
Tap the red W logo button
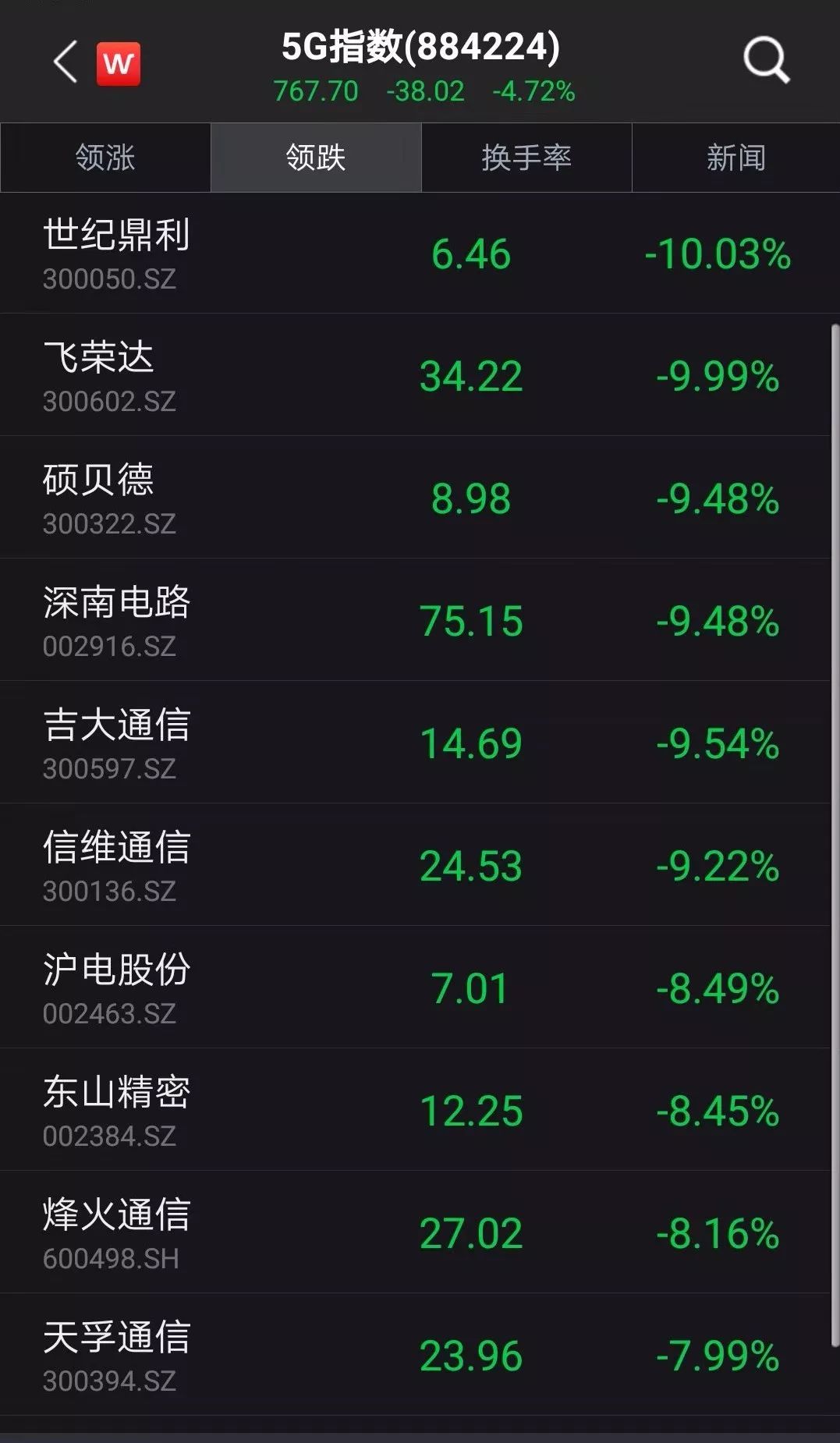point(119,63)
